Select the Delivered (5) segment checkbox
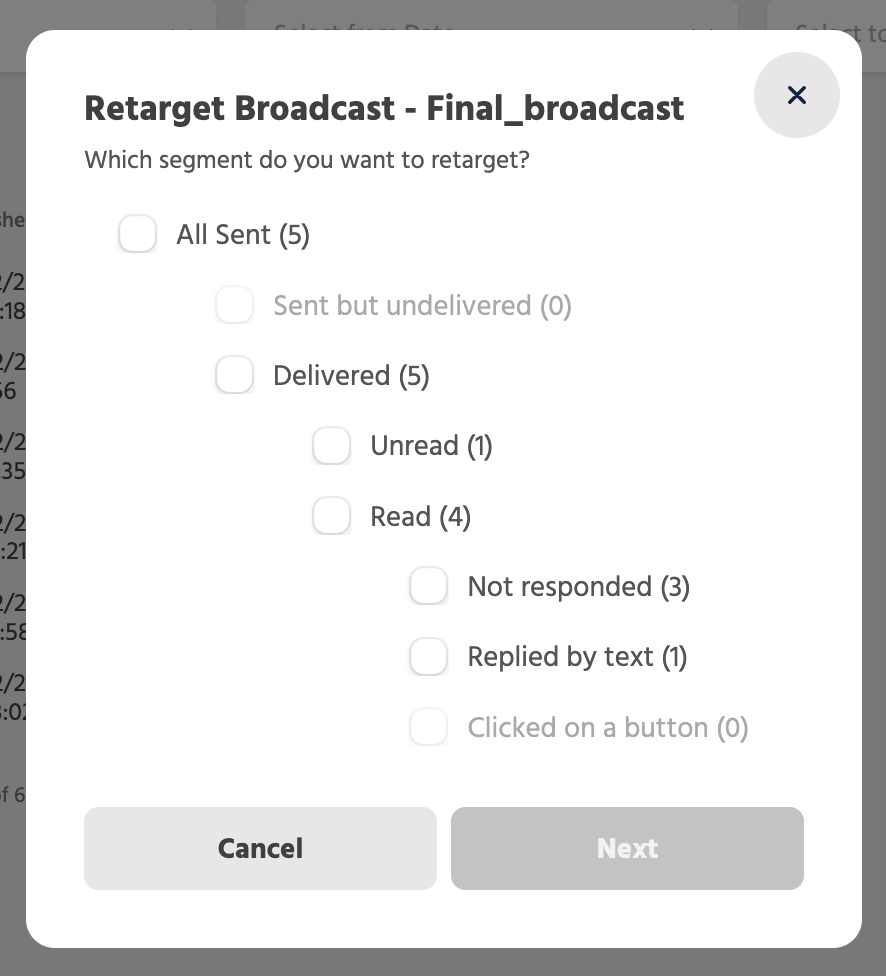Screen dimensions: 886x976 coord(234,375)
